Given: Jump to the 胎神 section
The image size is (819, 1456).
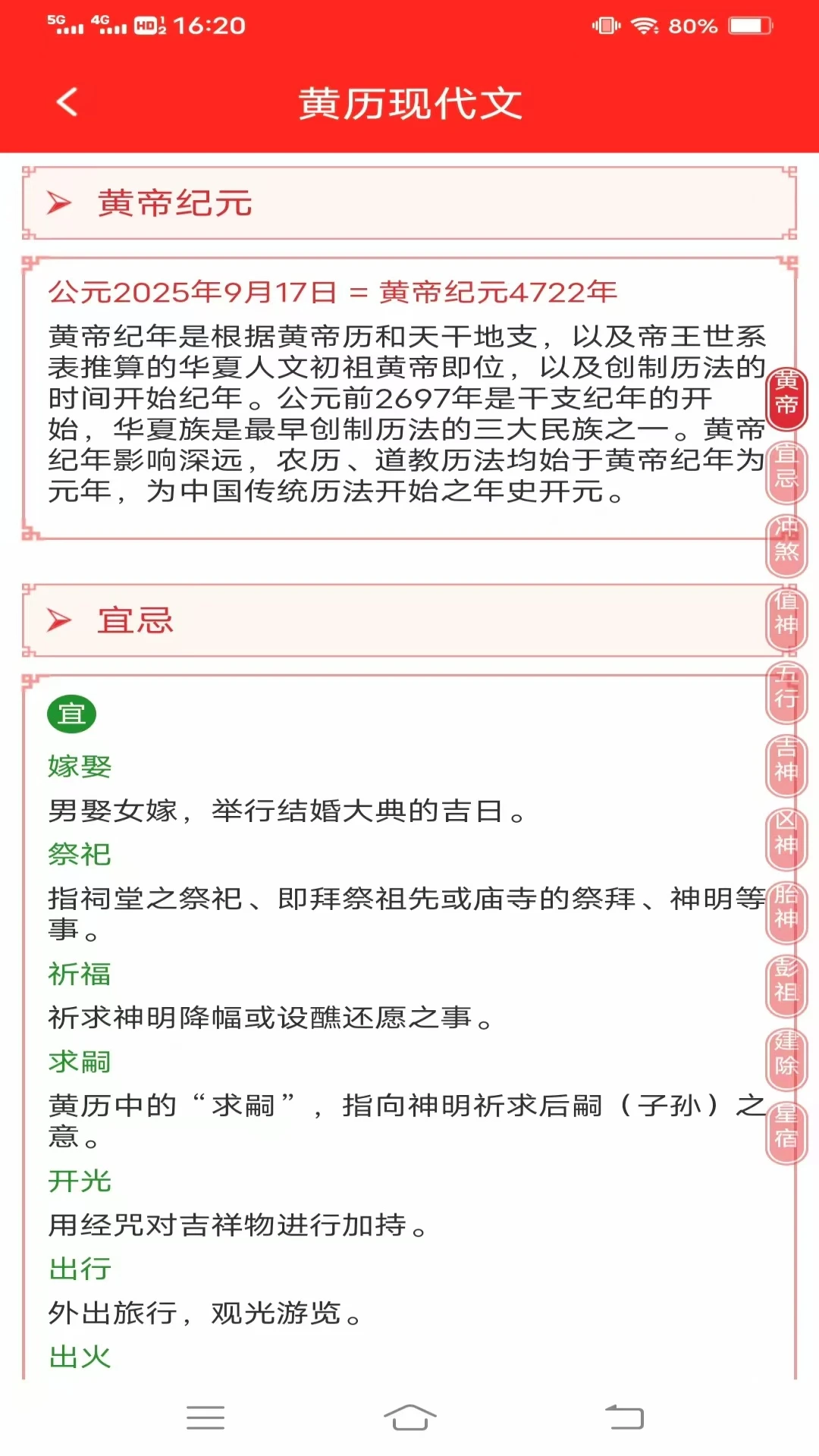Looking at the screenshot, I should (786, 908).
